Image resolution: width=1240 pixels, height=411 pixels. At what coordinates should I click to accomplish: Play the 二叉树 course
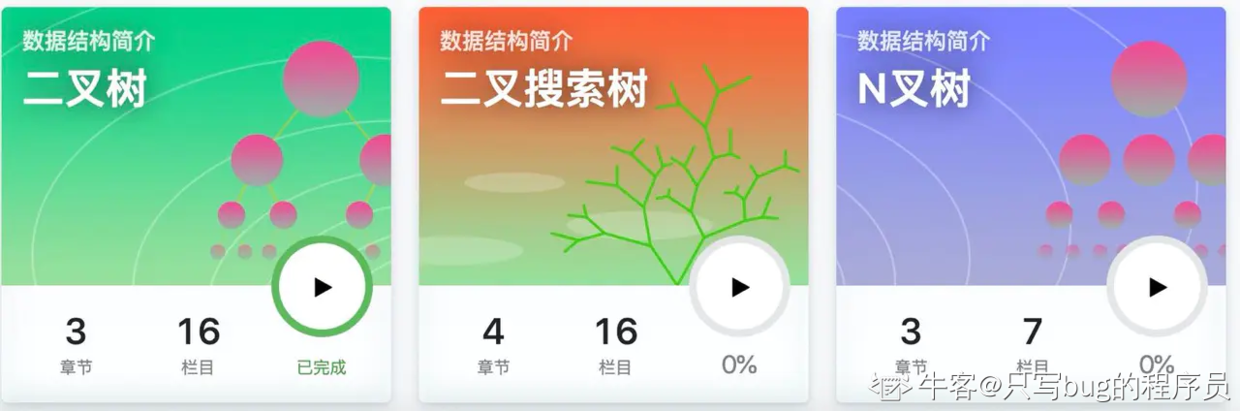(322, 287)
